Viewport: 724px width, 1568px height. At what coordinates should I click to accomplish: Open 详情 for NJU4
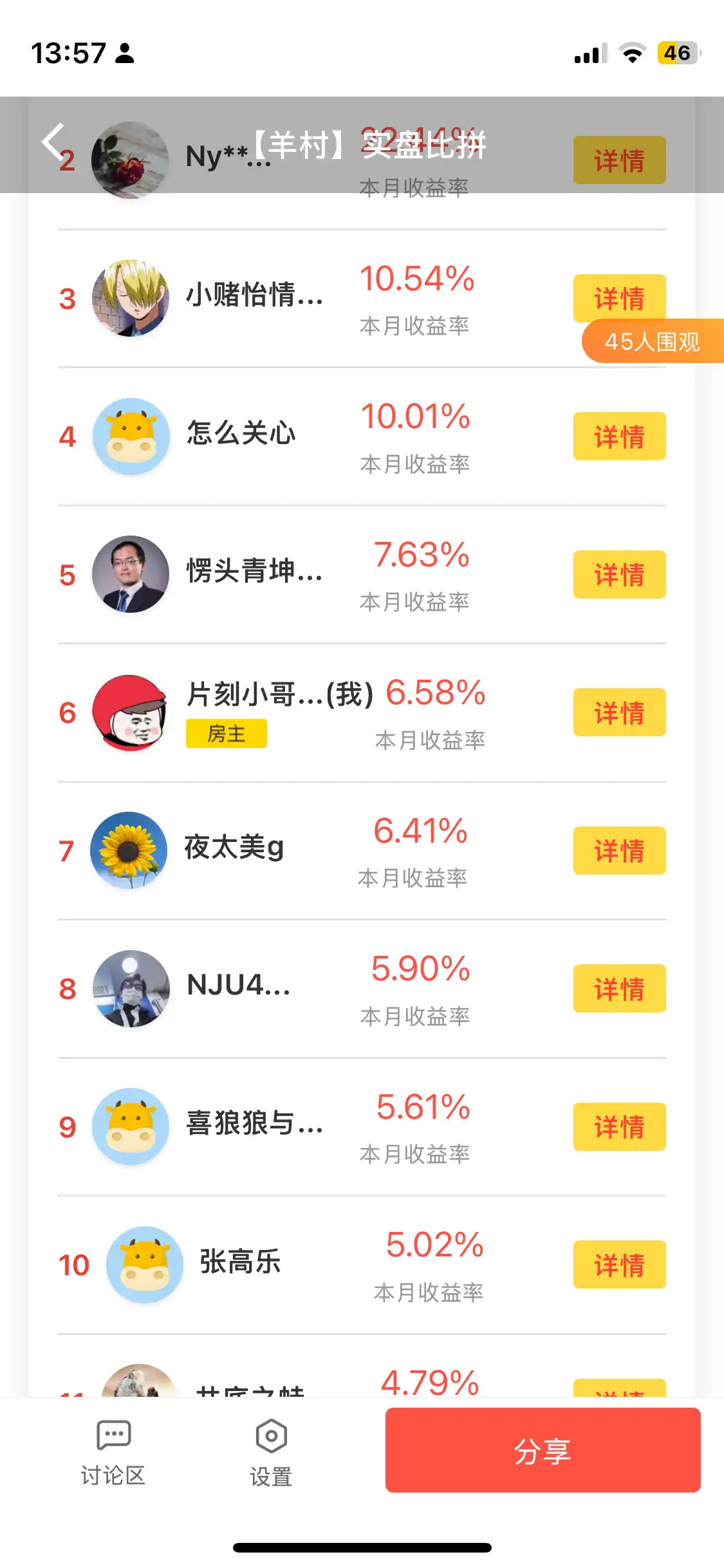tap(618, 989)
